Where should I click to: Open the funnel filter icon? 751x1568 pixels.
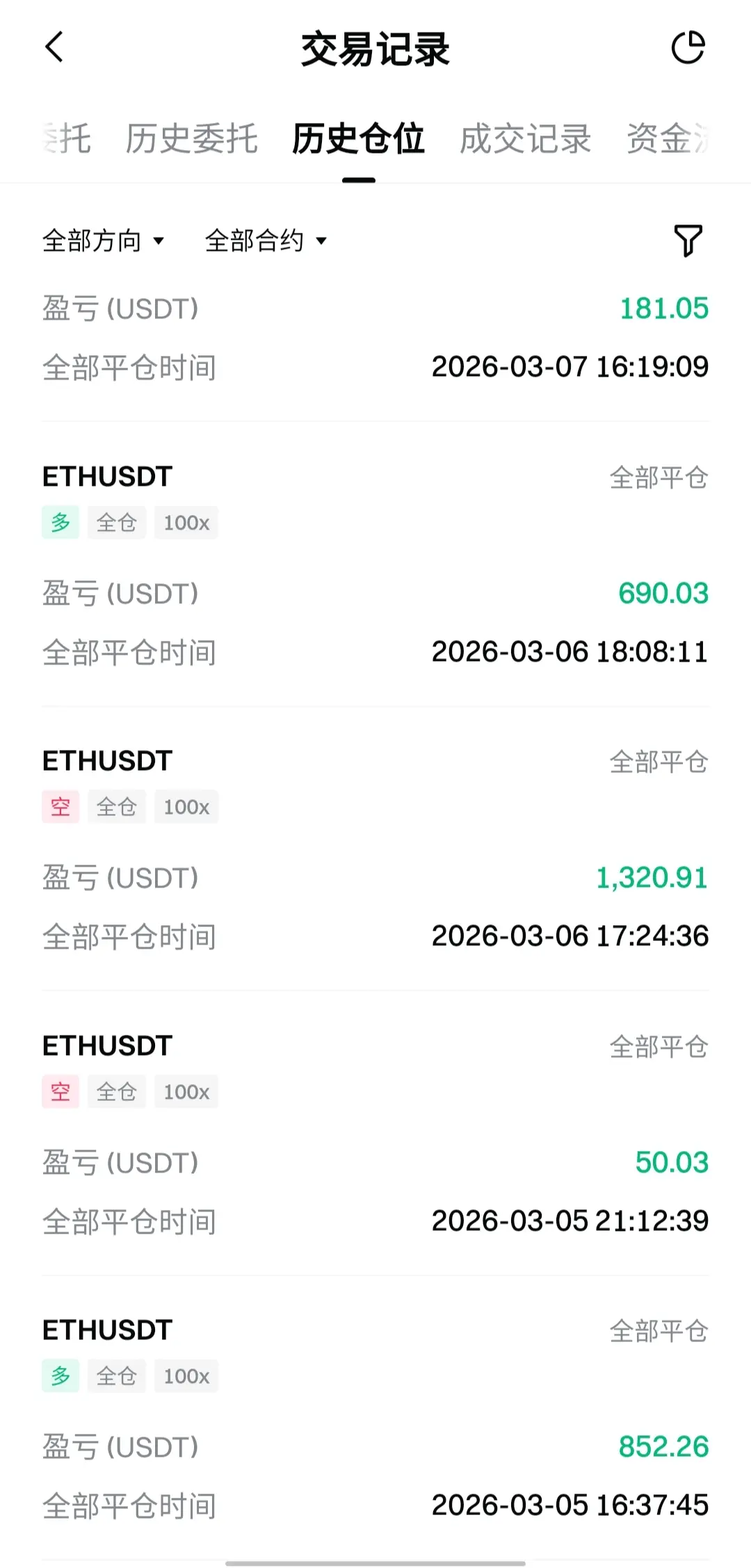(688, 240)
